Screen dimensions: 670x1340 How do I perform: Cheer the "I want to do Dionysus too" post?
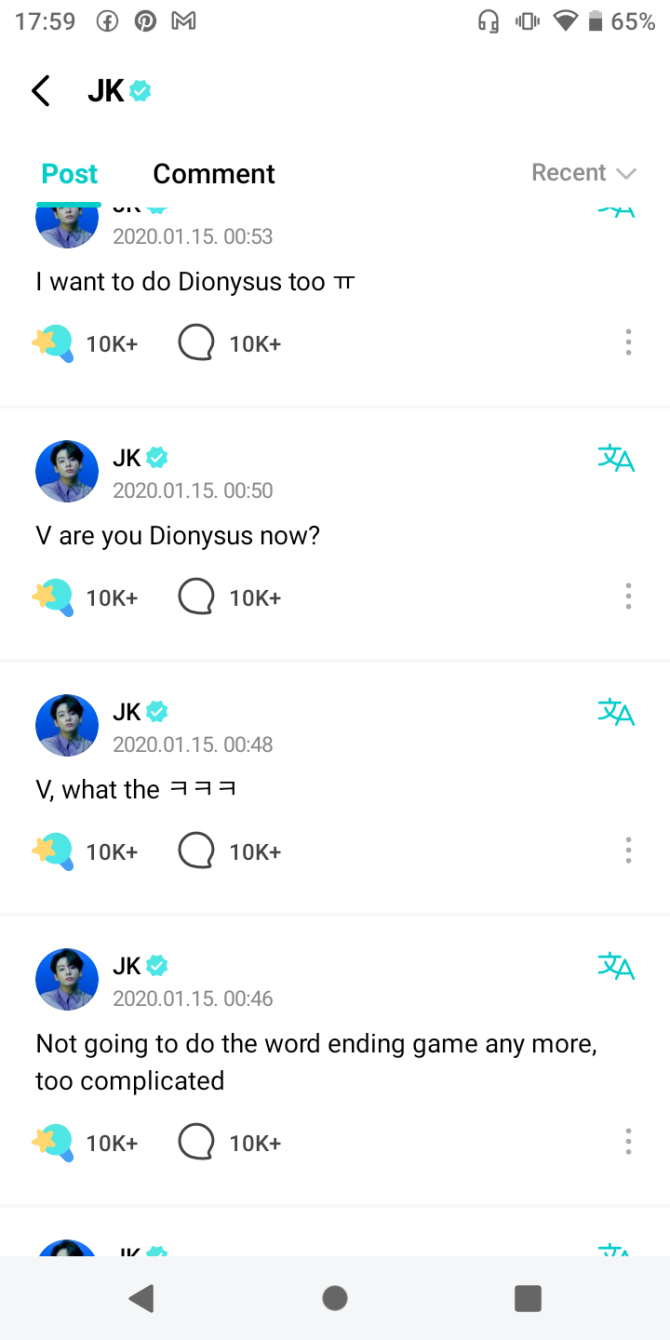pyautogui.click(x=54, y=344)
